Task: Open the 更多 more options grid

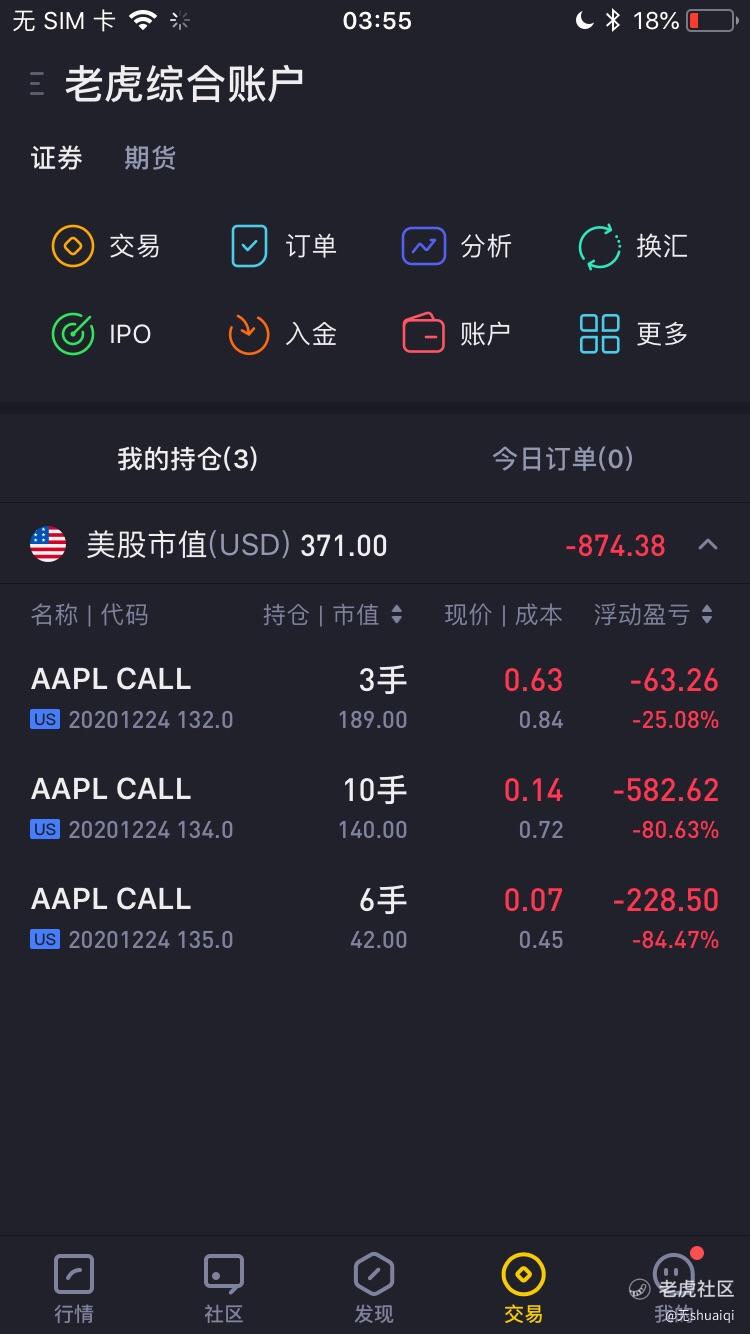Action: pos(633,334)
